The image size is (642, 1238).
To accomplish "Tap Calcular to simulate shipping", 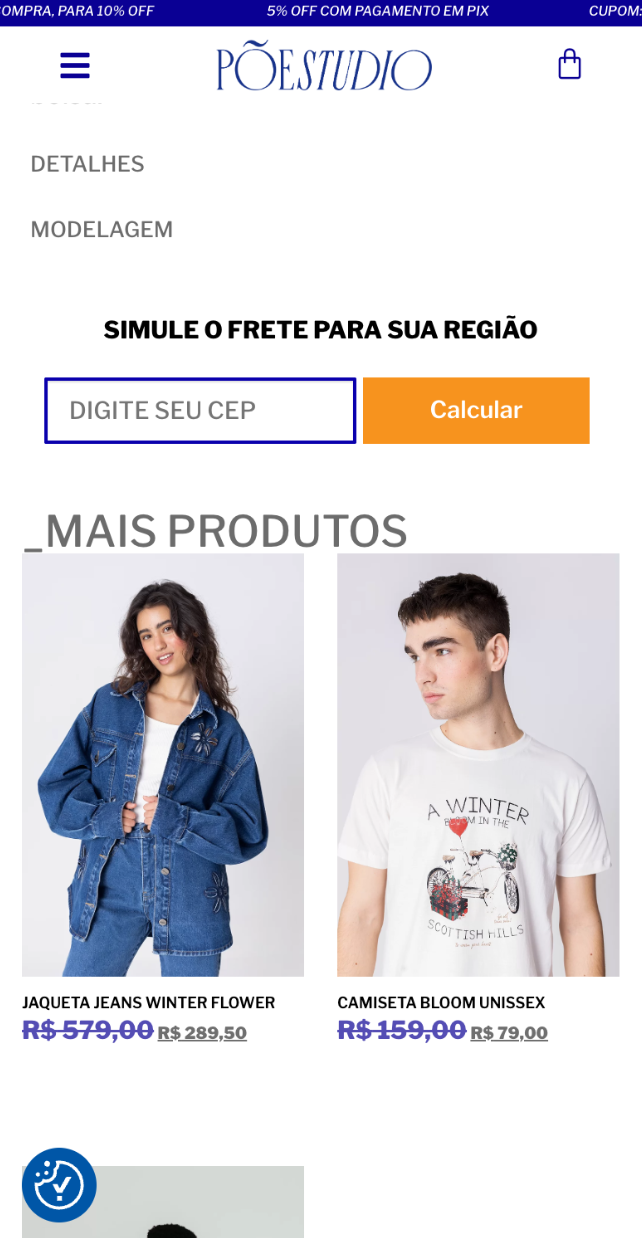I will click(x=476, y=410).
